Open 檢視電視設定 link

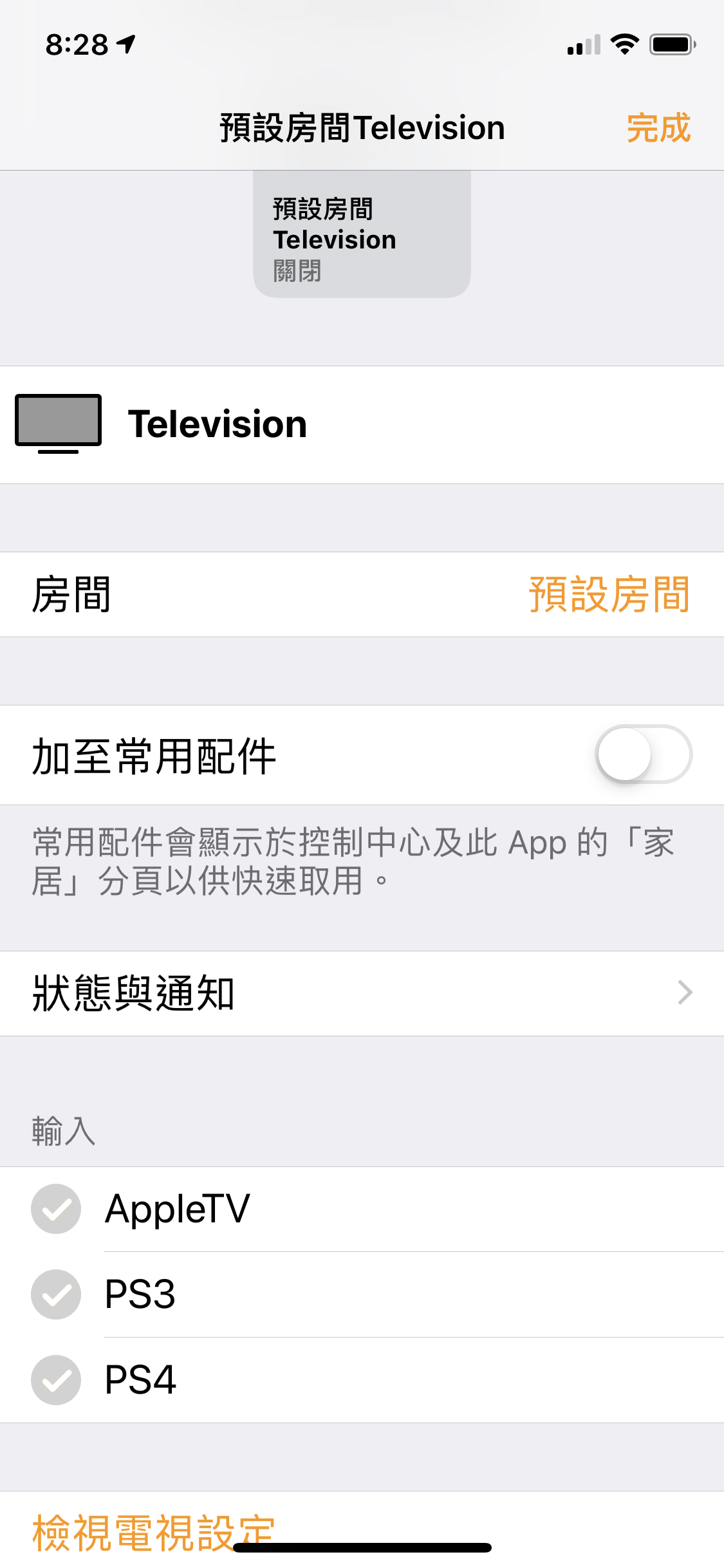(154, 1533)
